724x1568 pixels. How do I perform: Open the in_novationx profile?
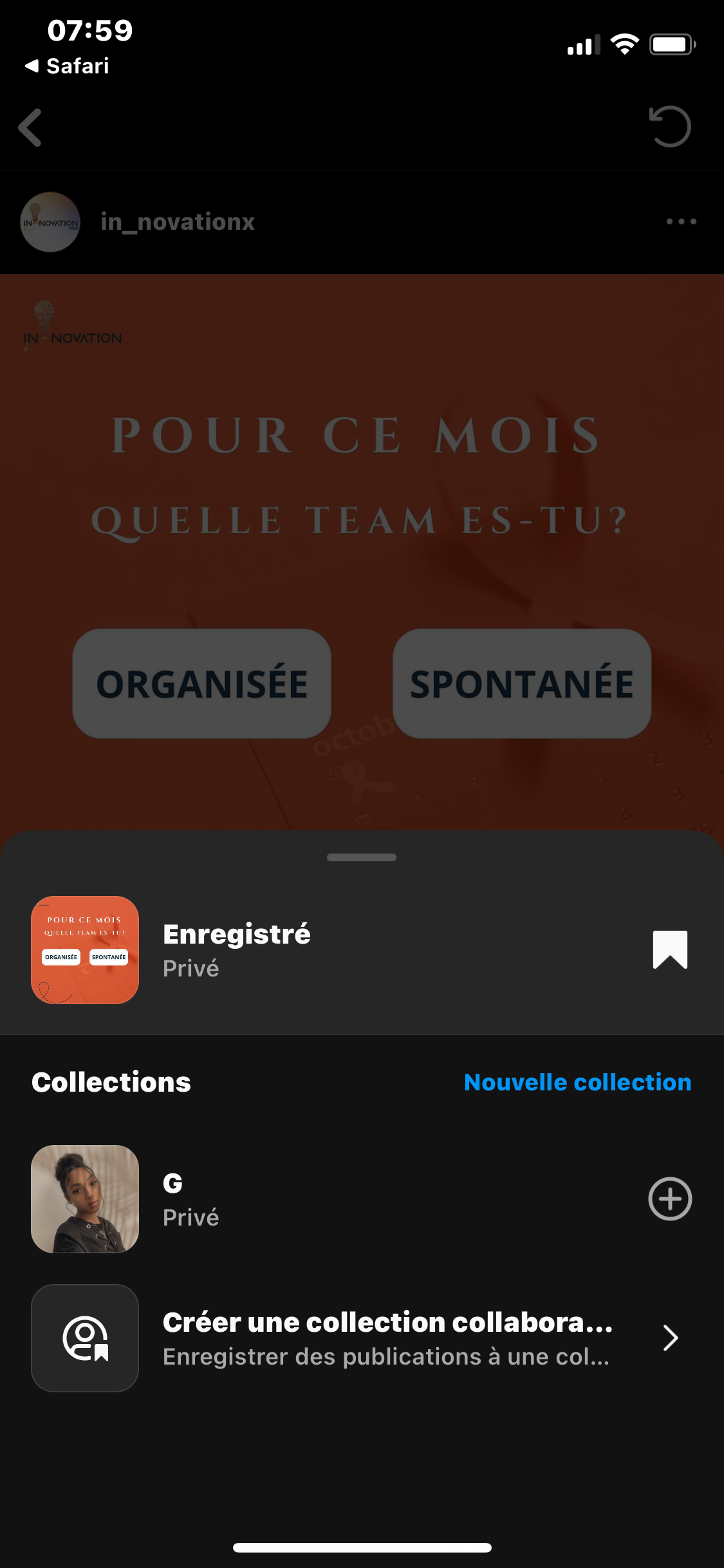click(178, 222)
